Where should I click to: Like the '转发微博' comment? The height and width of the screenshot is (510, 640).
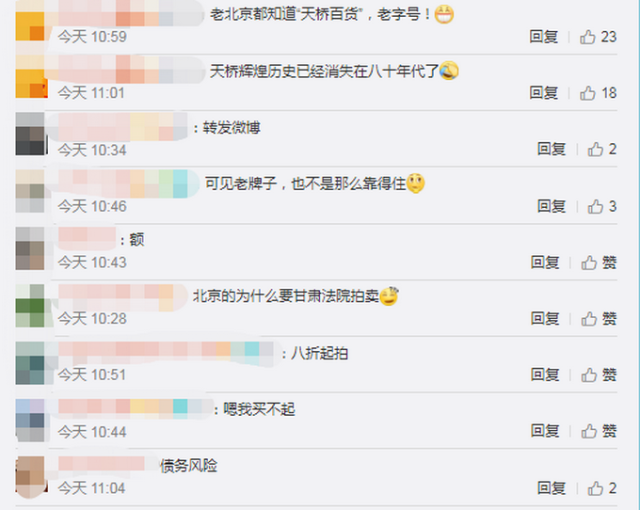coord(602,149)
